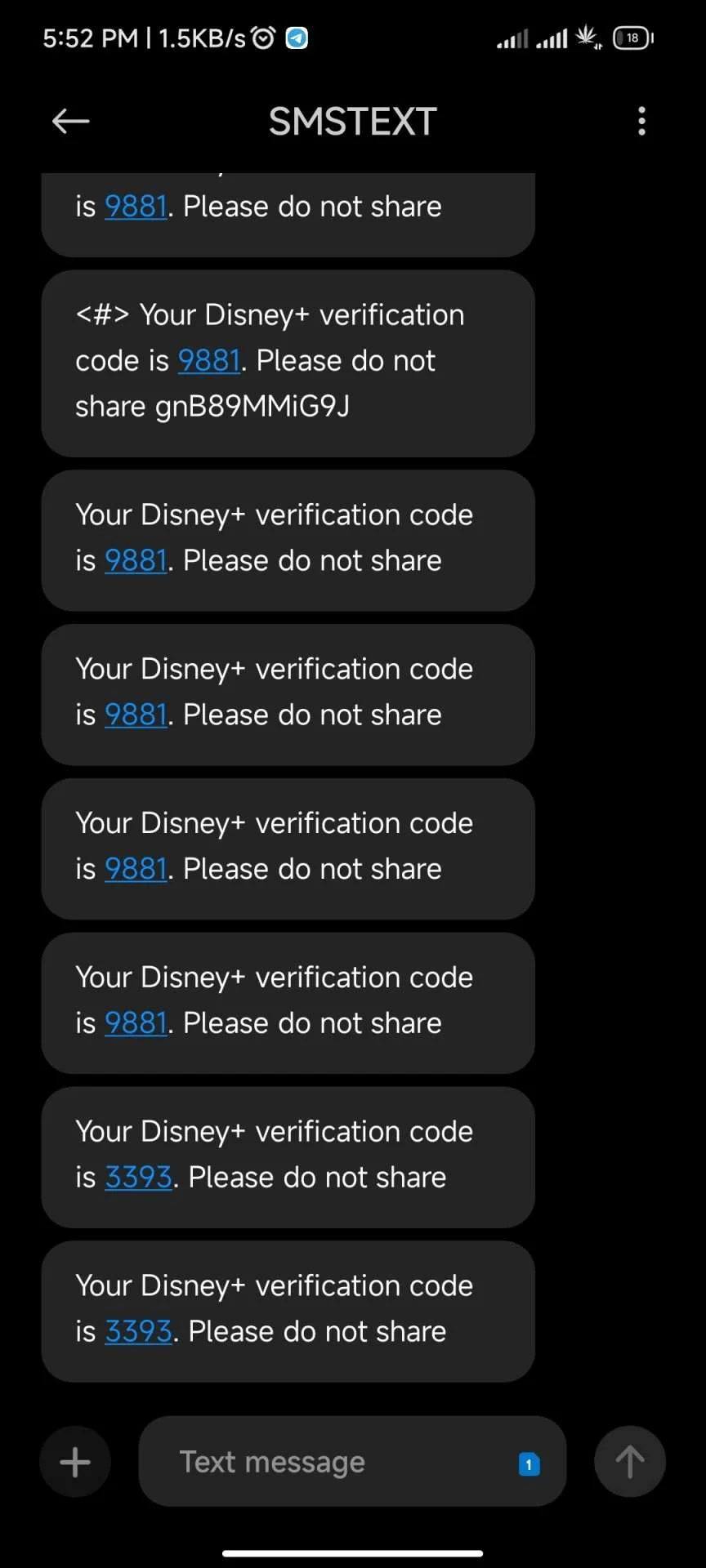Tap the SIM 1 selector icon
This screenshot has height=1568, width=706.
coord(529,1464)
